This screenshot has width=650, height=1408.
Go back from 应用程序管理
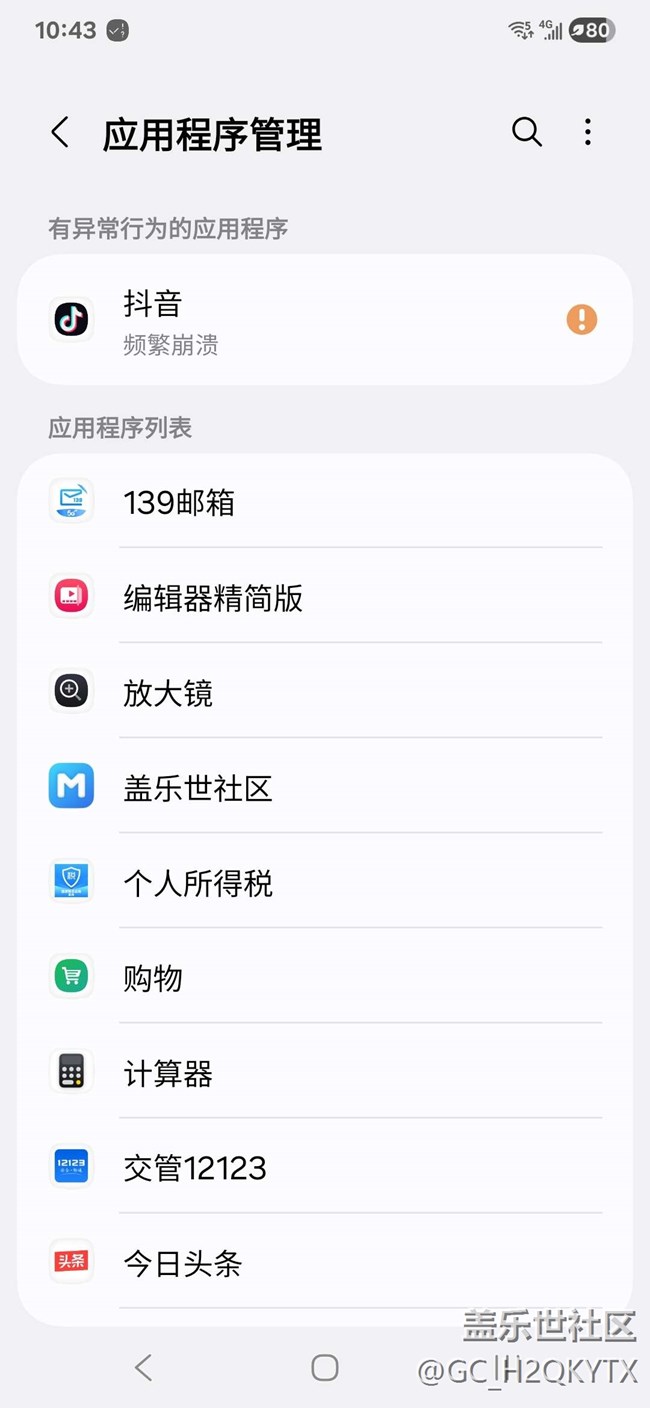61,133
